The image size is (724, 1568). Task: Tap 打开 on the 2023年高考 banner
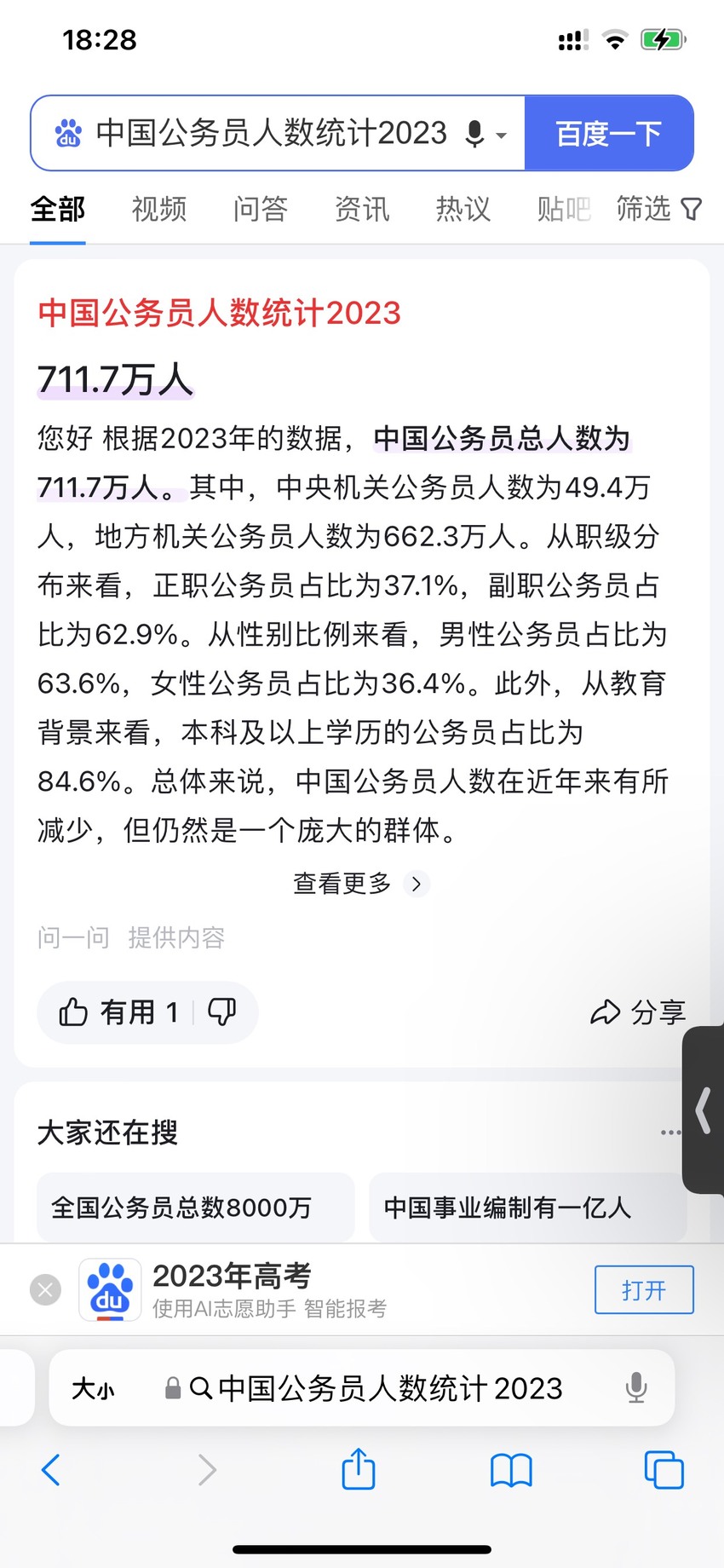click(644, 1289)
